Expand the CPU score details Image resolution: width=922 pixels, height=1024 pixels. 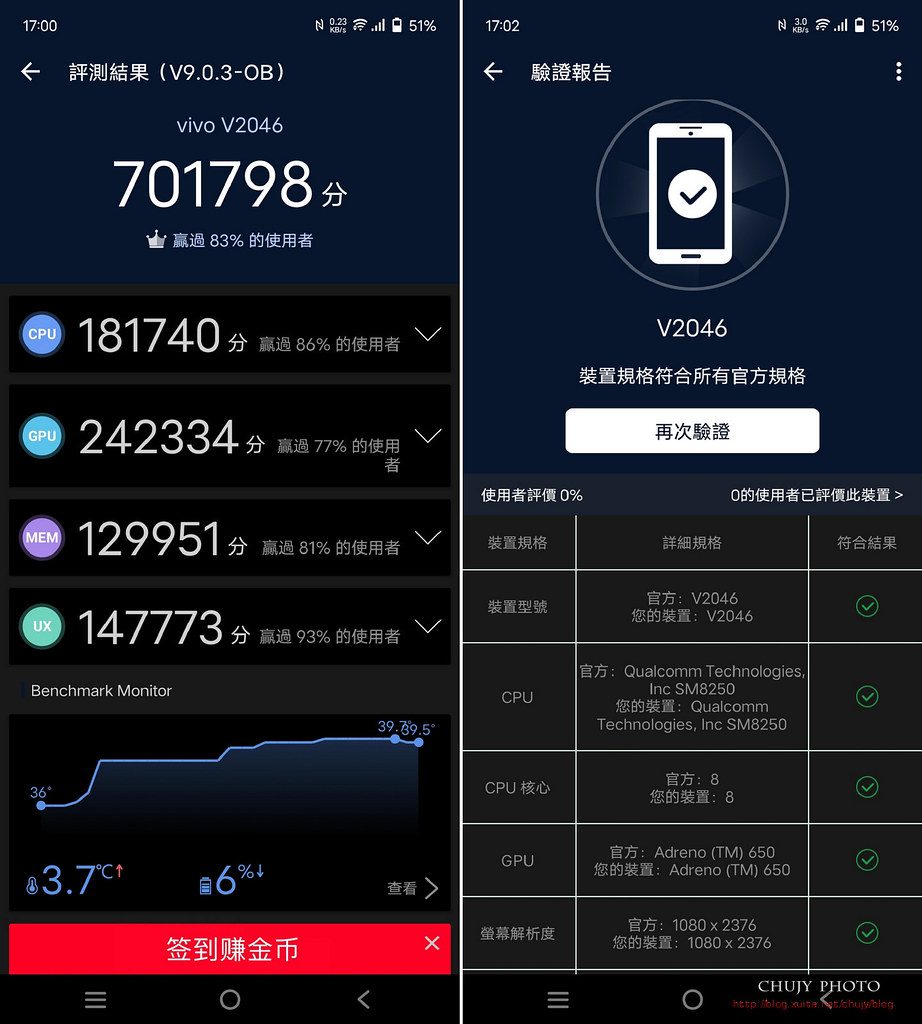(x=427, y=335)
